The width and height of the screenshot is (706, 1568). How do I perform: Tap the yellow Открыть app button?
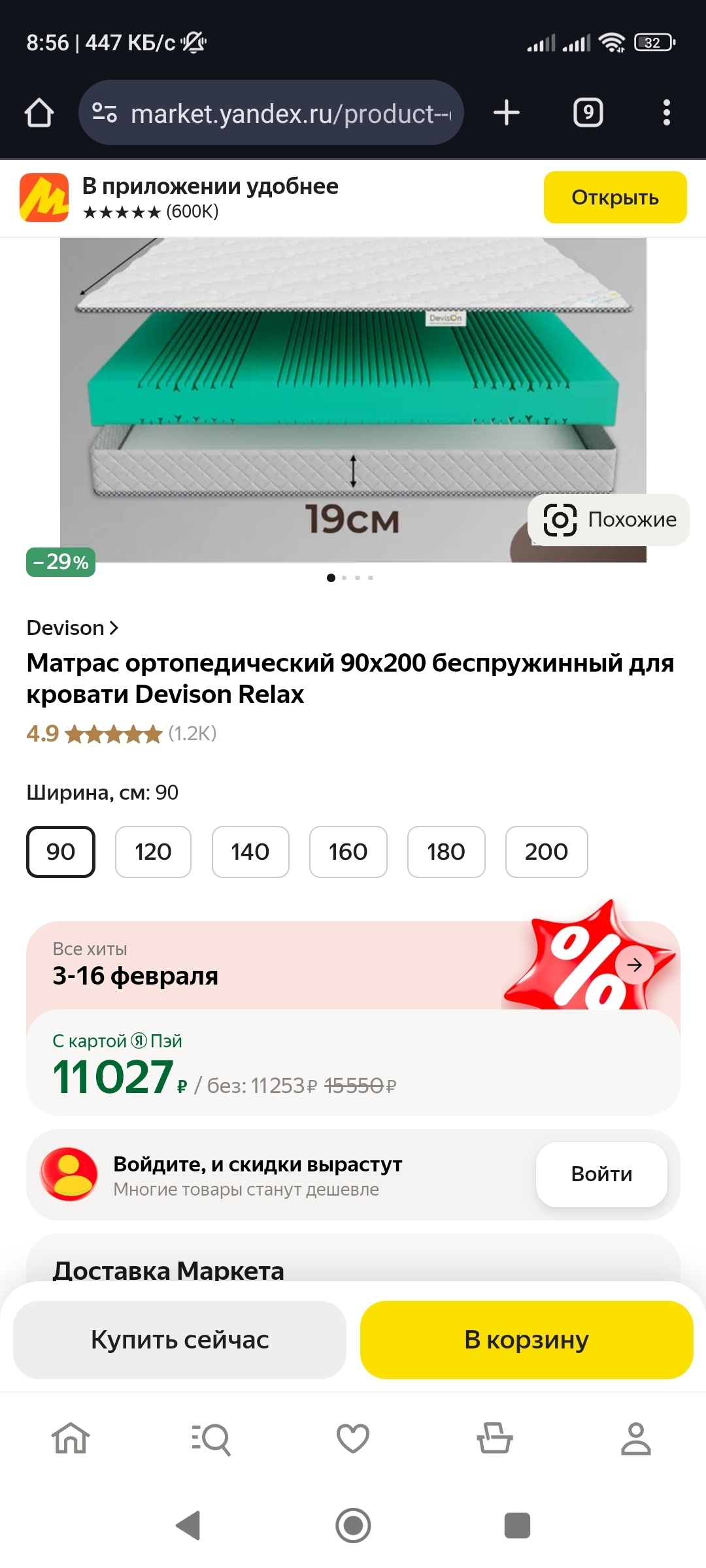pyautogui.click(x=614, y=197)
